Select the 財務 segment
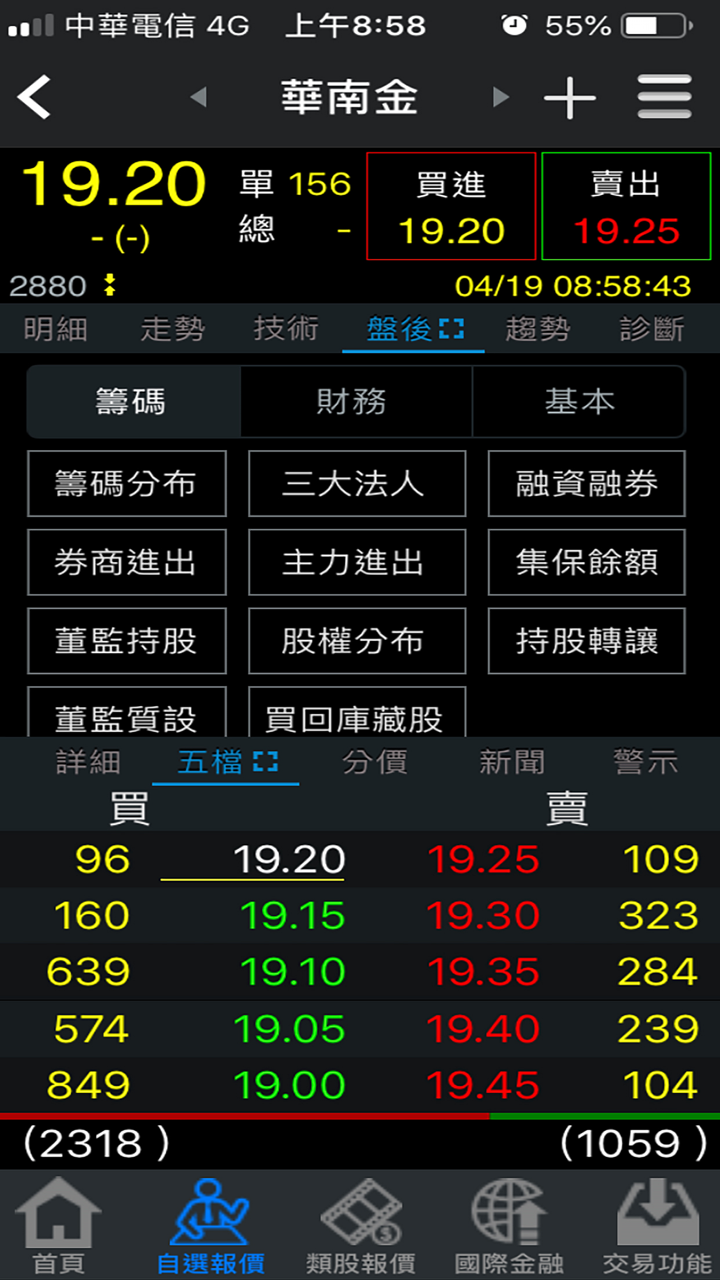Screen dimensions: 720x1280 (352, 402)
